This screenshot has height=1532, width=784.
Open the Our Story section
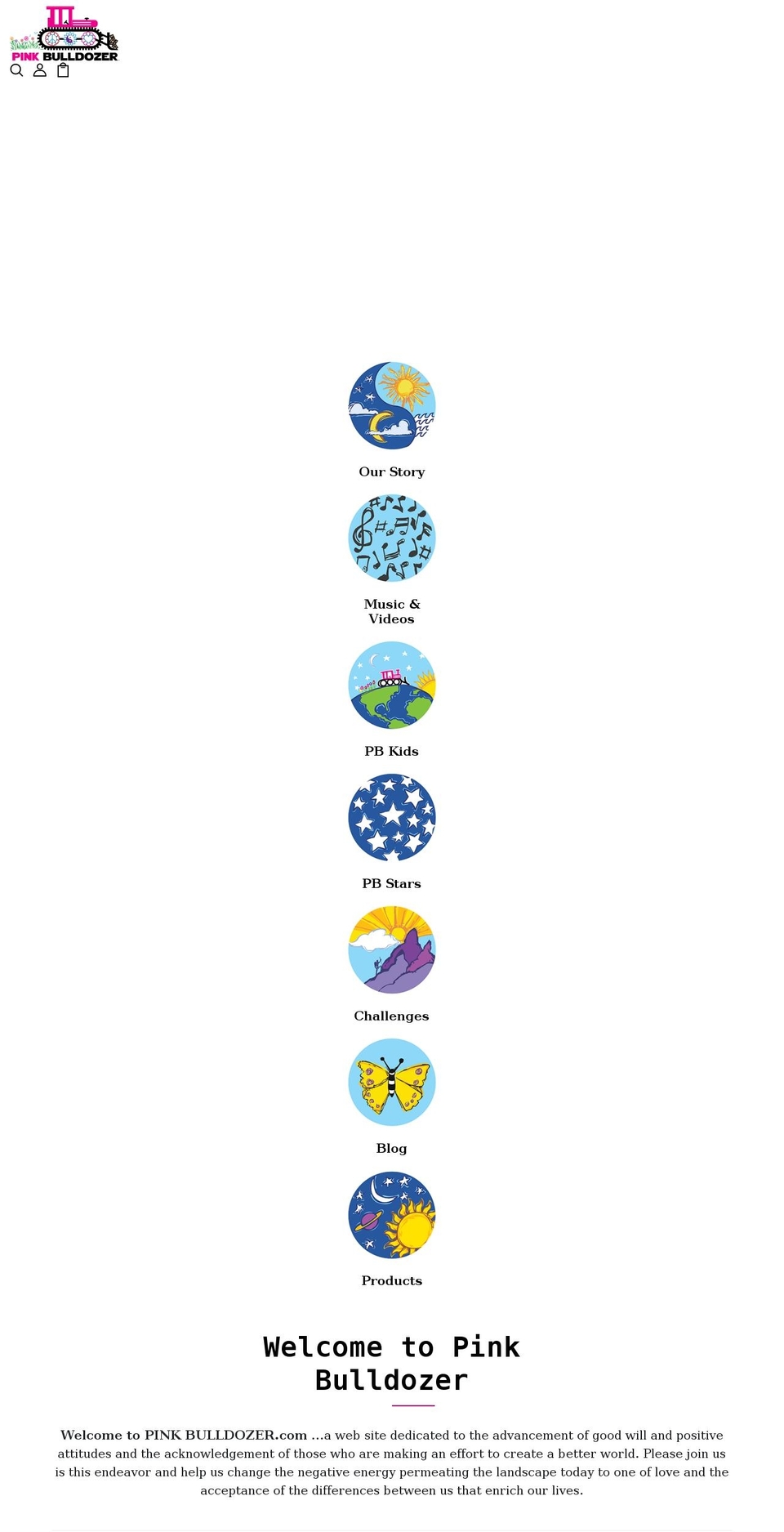(x=392, y=420)
